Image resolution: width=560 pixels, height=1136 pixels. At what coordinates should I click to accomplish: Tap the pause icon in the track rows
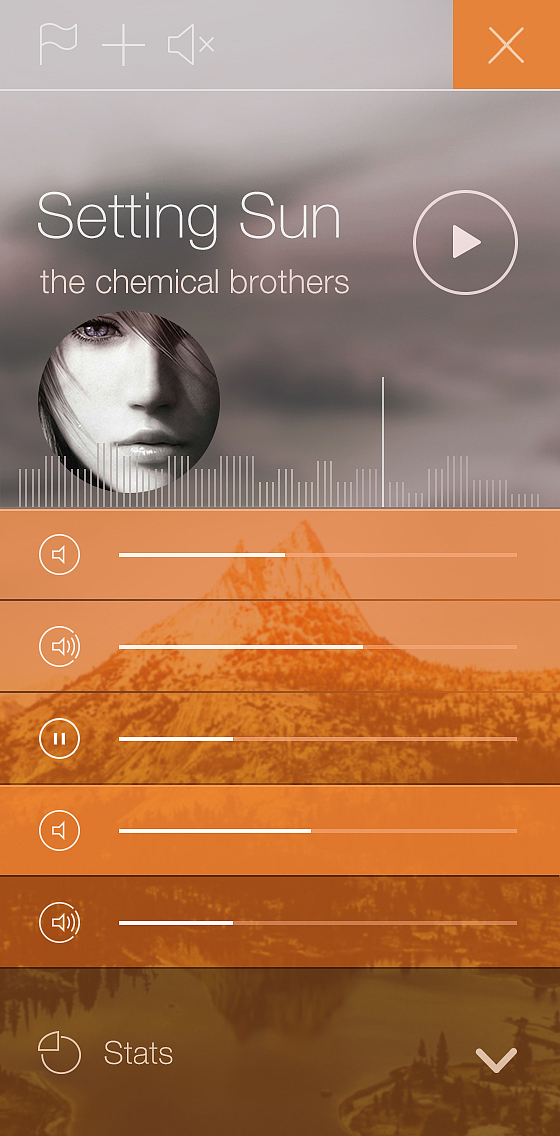[x=59, y=739]
